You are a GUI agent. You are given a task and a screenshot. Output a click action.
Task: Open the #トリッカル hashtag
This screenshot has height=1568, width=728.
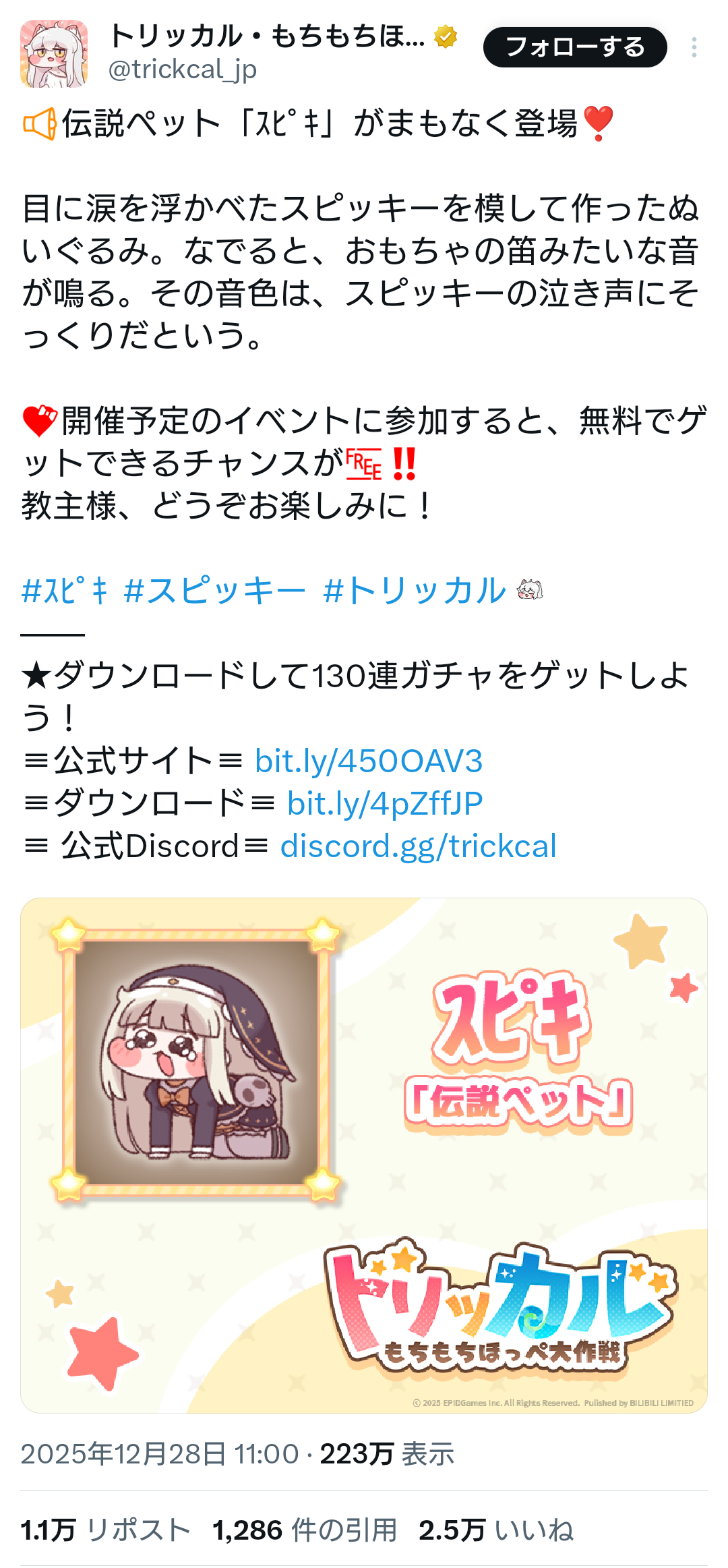[x=414, y=591]
